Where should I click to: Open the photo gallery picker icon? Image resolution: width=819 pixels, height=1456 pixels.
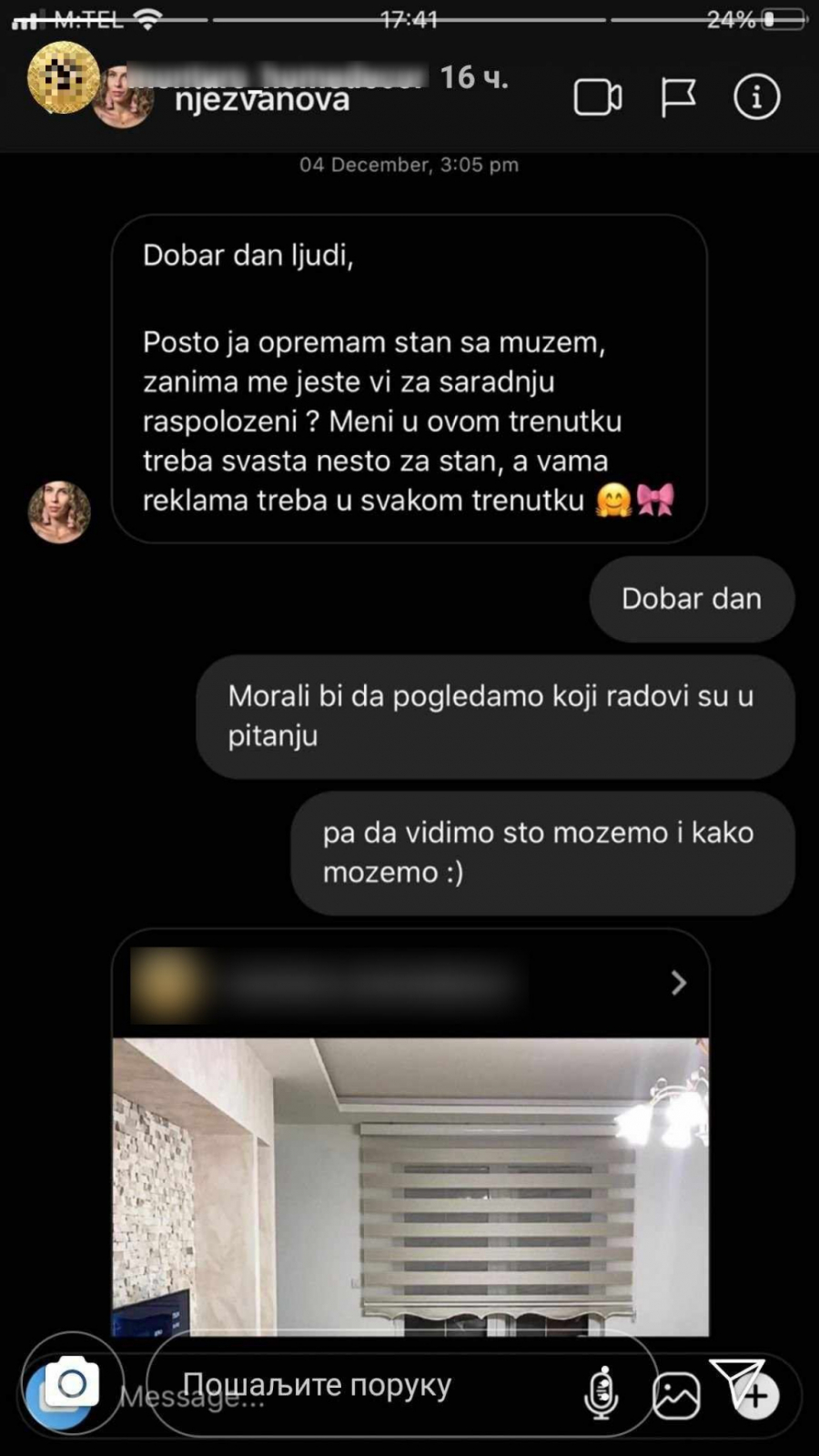[676, 1394]
